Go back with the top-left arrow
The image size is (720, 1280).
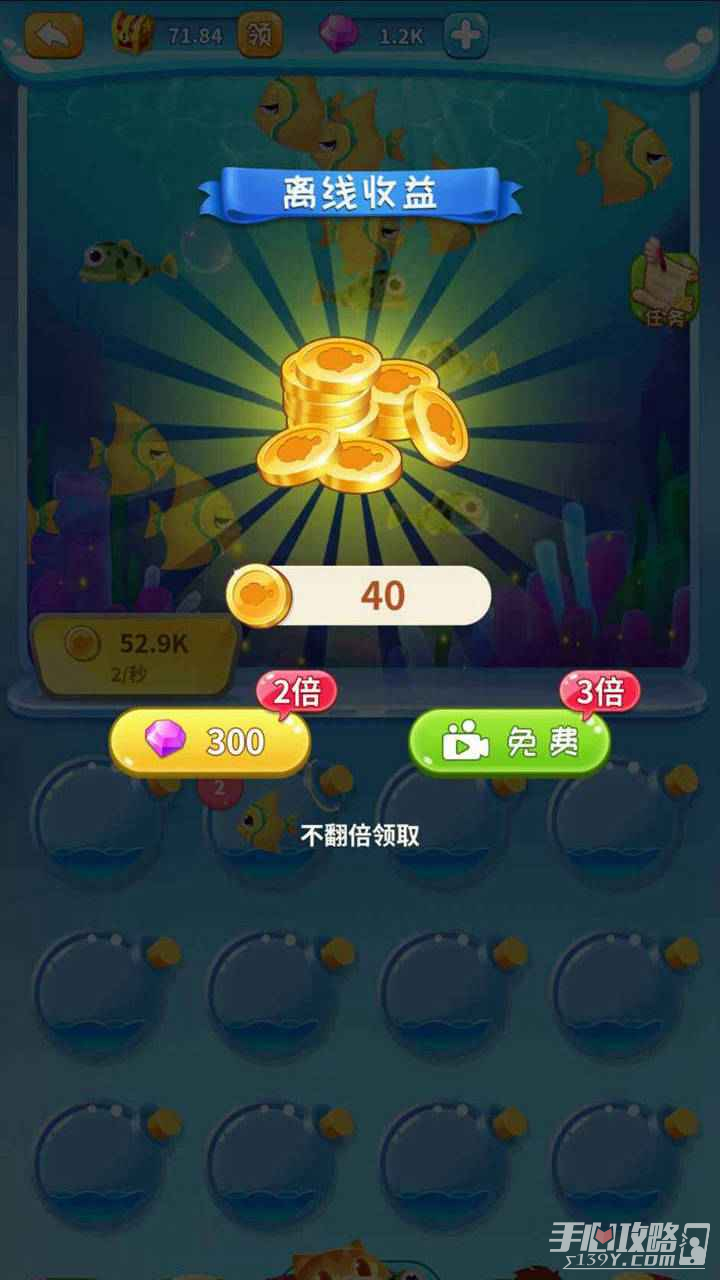pyautogui.click(x=54, y=36)
